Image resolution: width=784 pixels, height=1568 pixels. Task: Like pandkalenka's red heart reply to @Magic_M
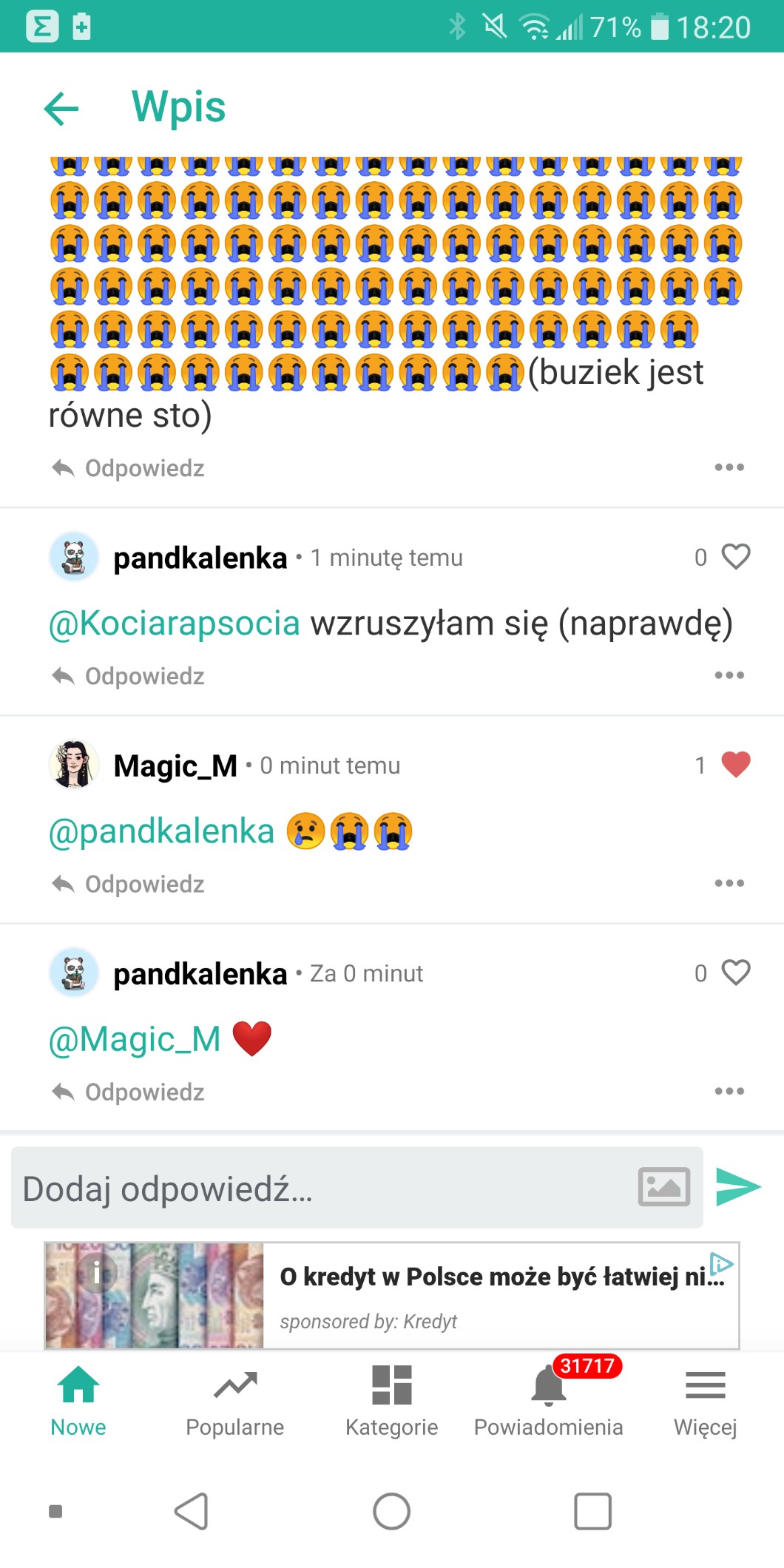click(735, 973)
